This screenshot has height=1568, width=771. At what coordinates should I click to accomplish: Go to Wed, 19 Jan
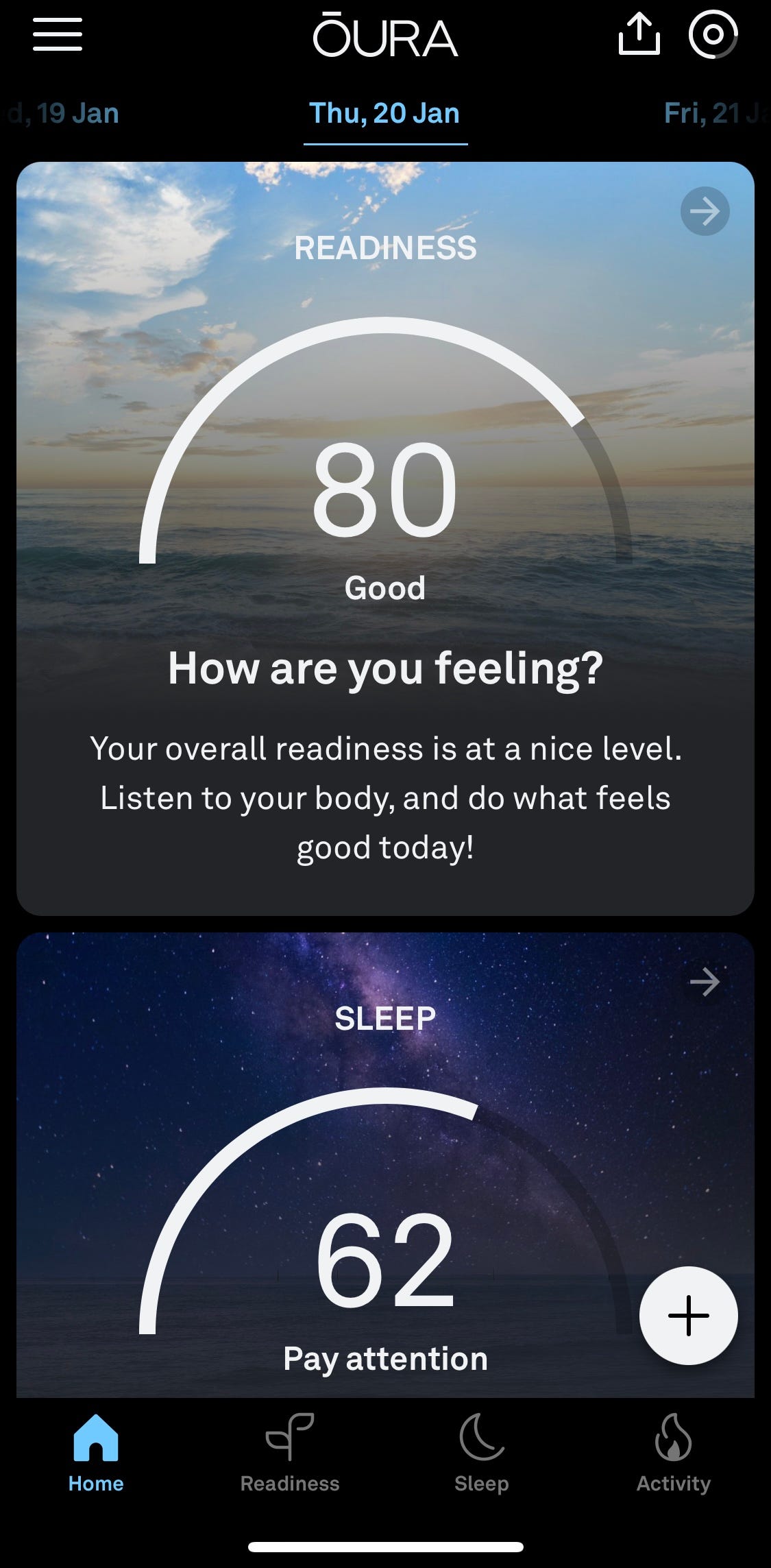coord(65,113)
